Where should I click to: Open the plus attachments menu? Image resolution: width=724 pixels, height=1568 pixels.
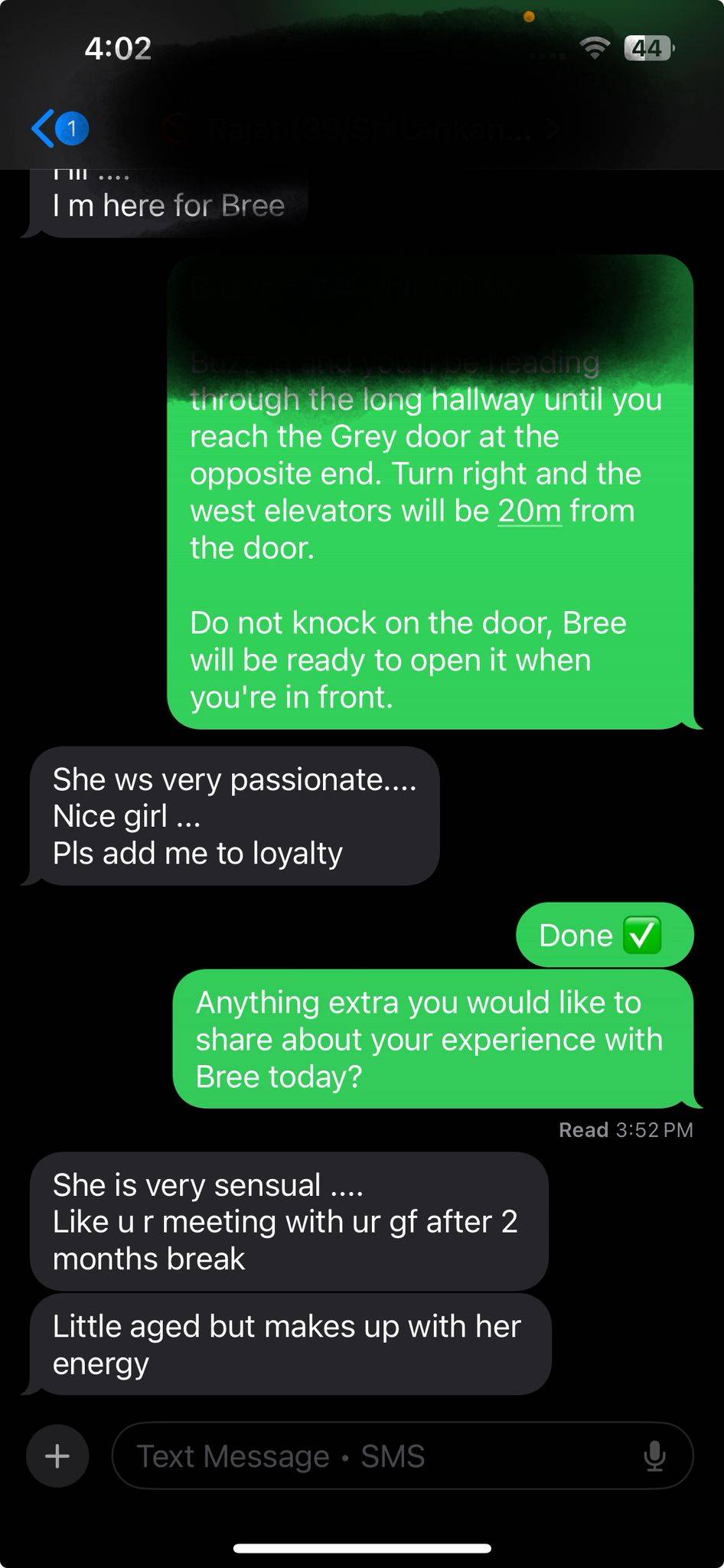57,1455
